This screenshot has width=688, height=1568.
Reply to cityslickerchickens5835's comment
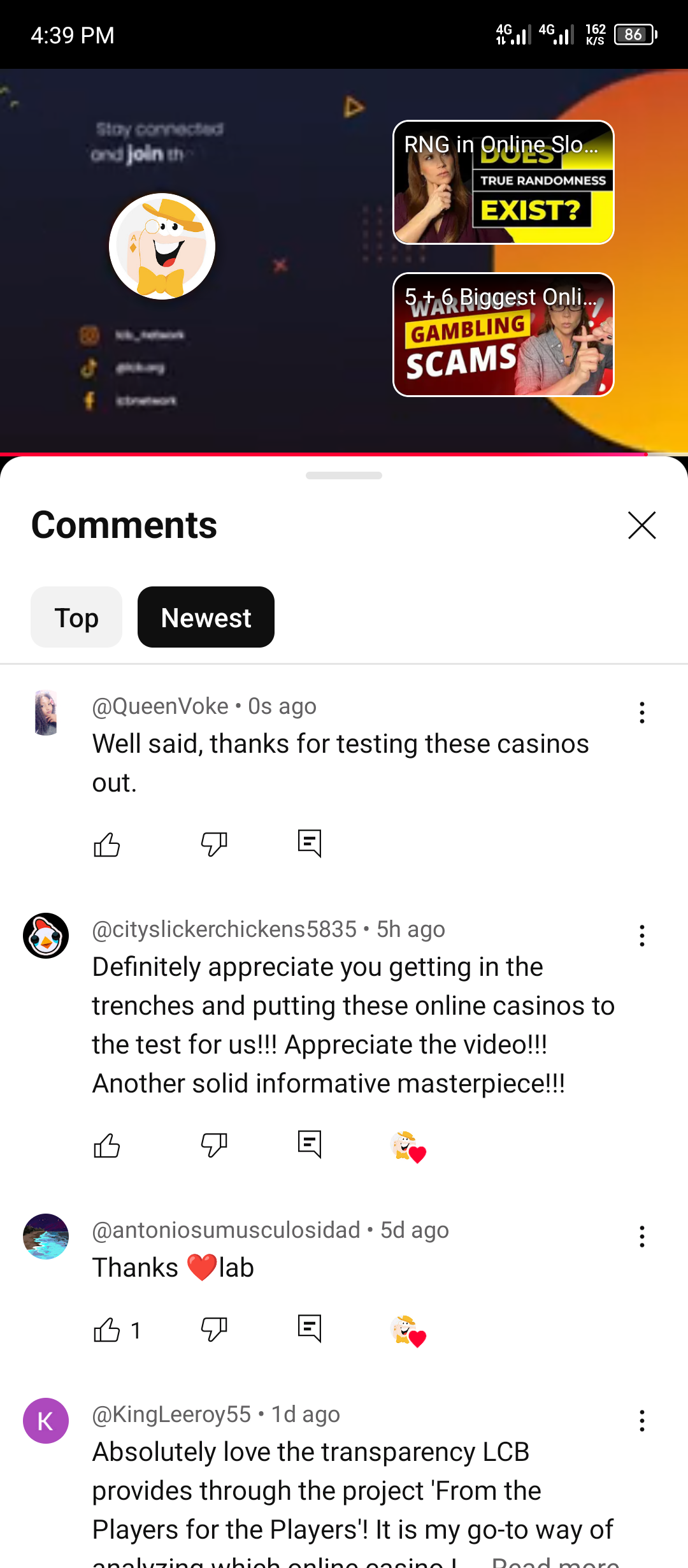(x=310, y=1144)
